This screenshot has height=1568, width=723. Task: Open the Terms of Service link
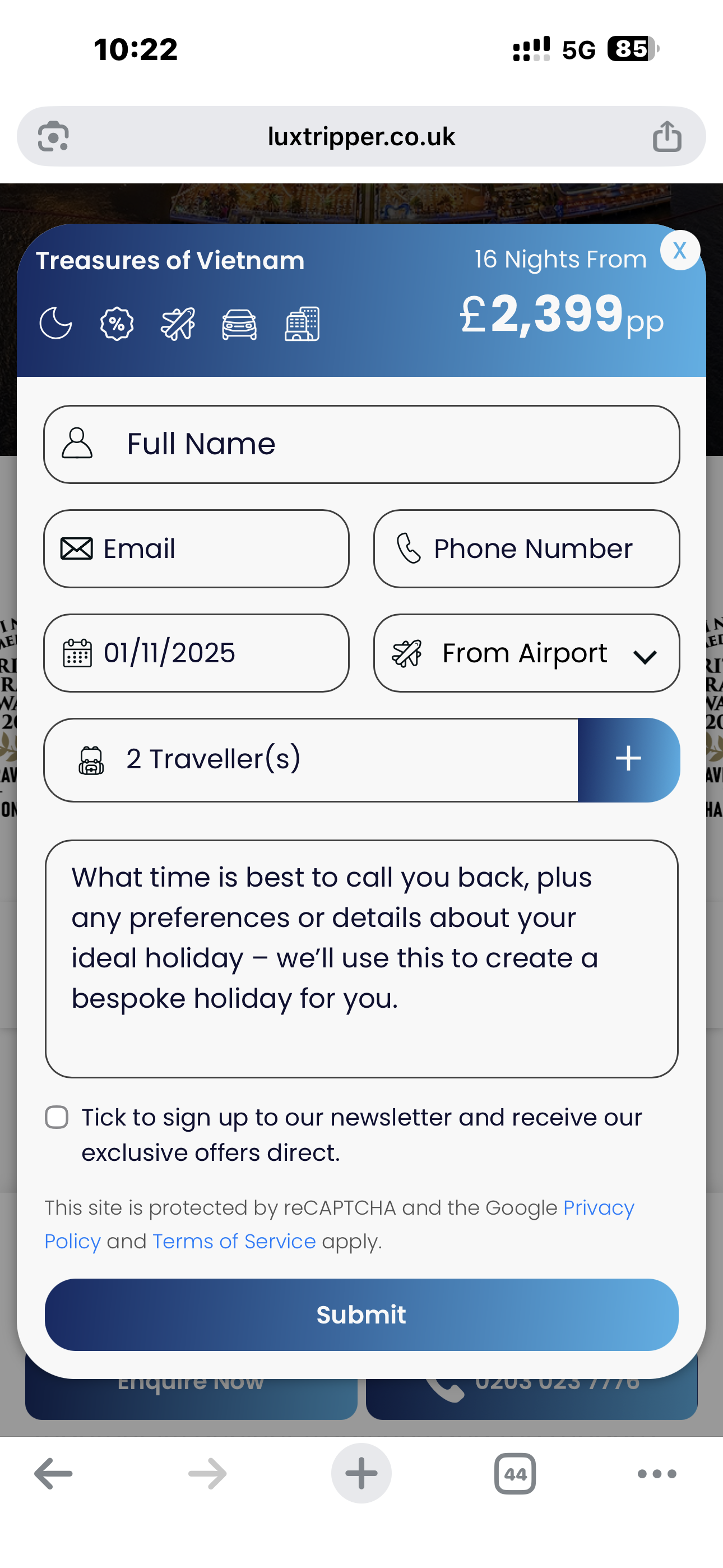234,1241
